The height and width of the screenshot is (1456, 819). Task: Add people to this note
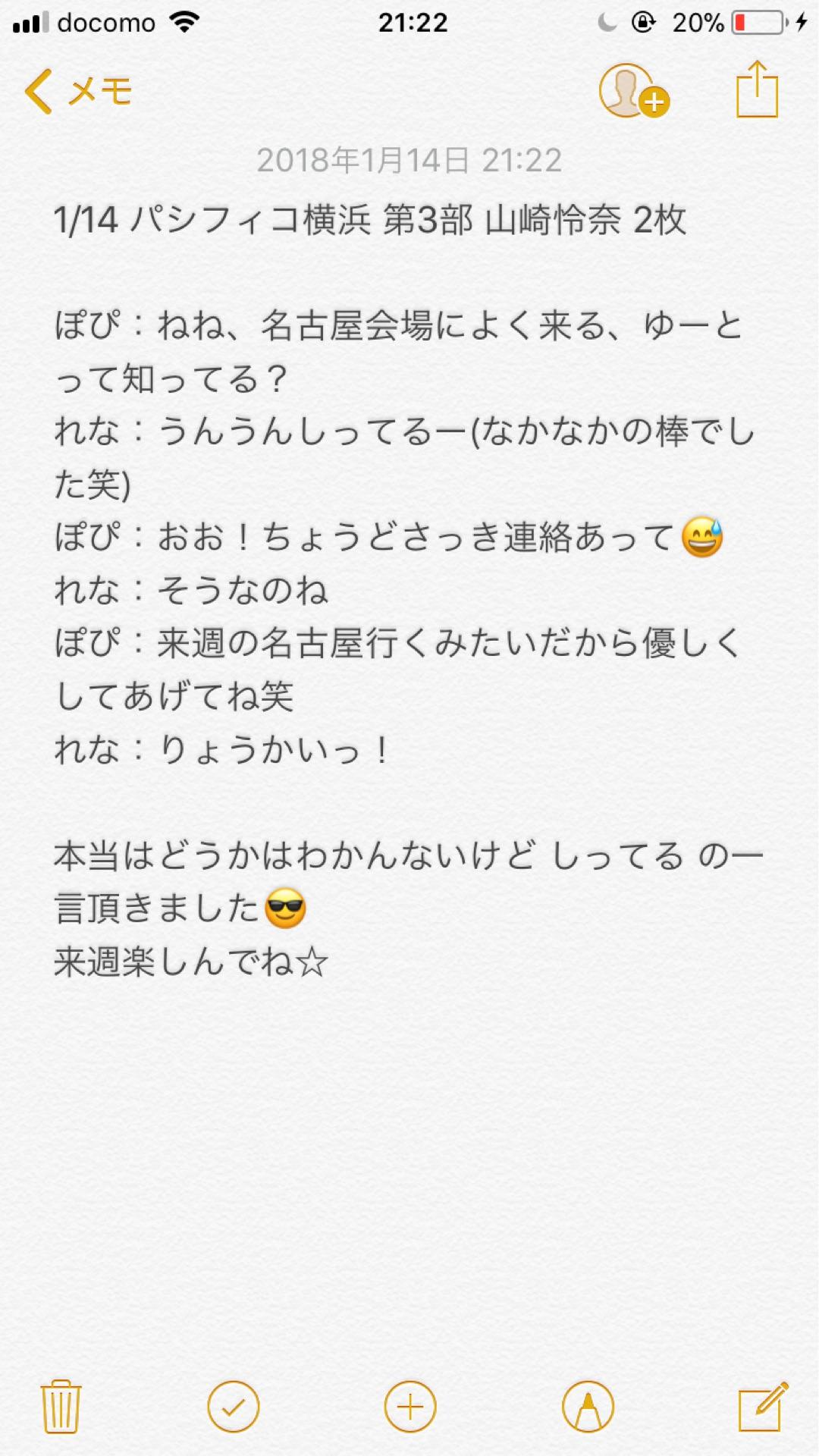[633, 91]
